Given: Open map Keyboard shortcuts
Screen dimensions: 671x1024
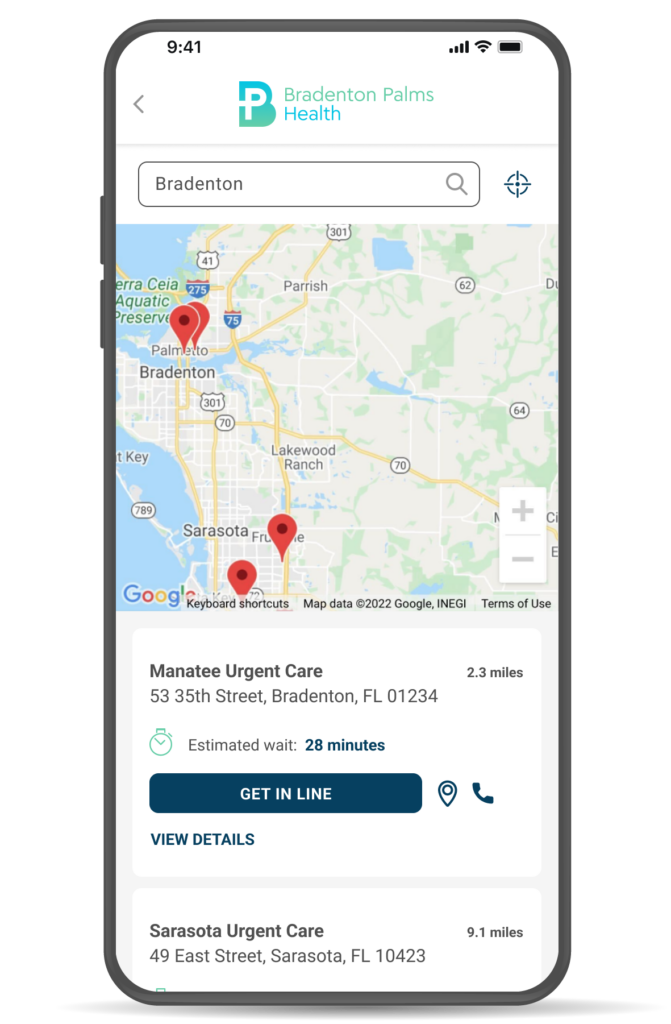Looking at the screenshot, I should (237, 604).
